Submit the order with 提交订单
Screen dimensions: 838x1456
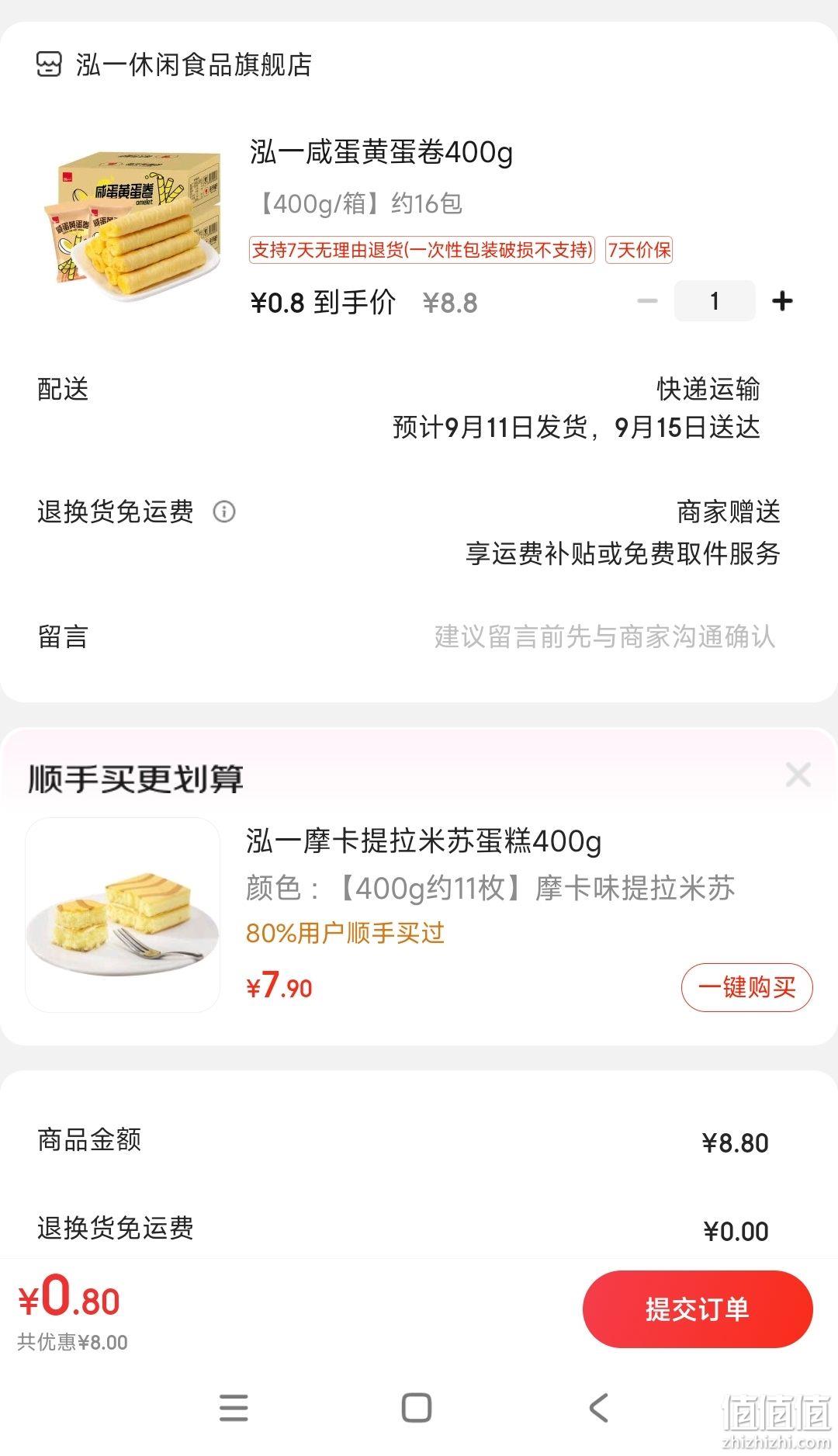pos(698,1309)
